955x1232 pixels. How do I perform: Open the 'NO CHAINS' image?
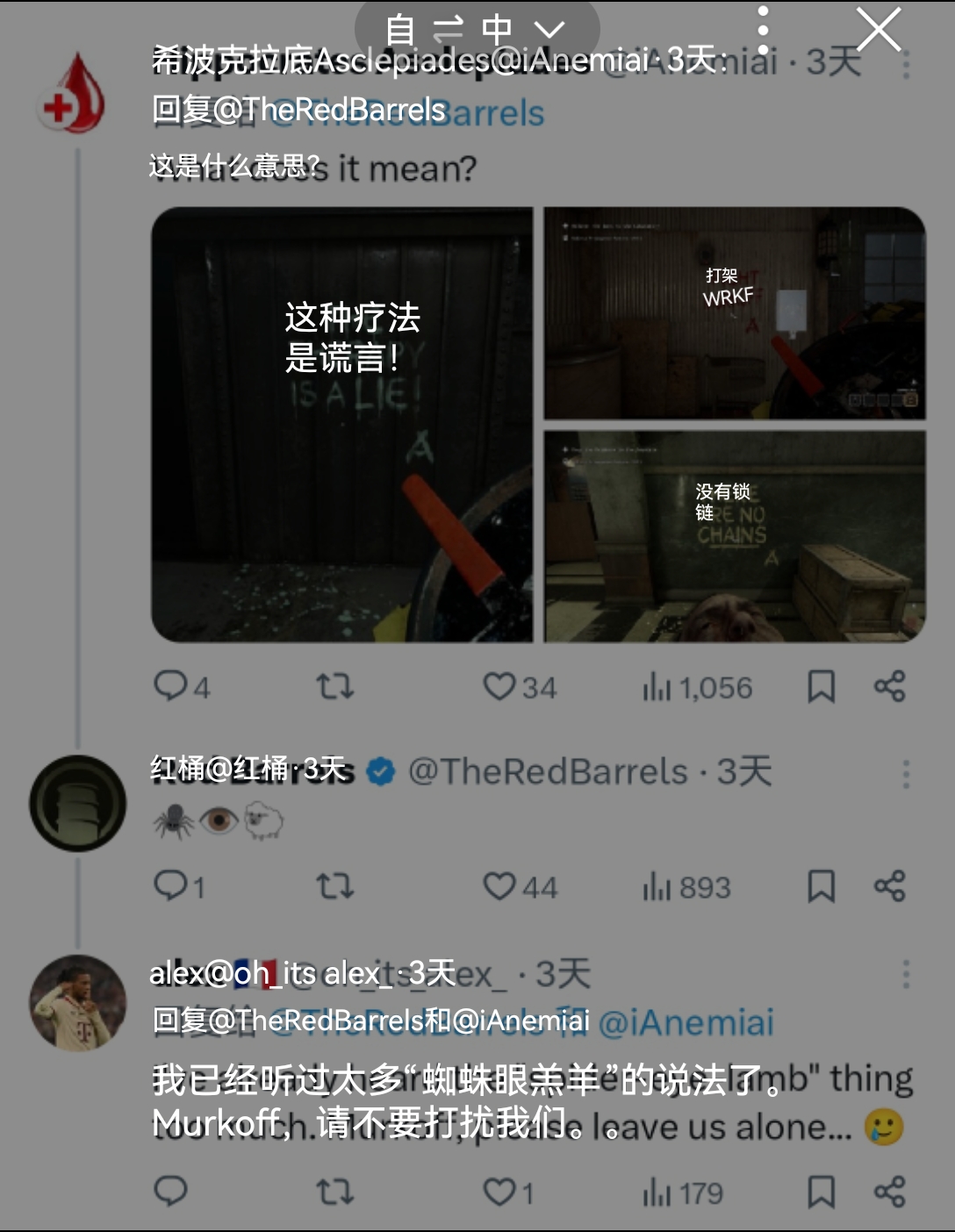(735, 536)
